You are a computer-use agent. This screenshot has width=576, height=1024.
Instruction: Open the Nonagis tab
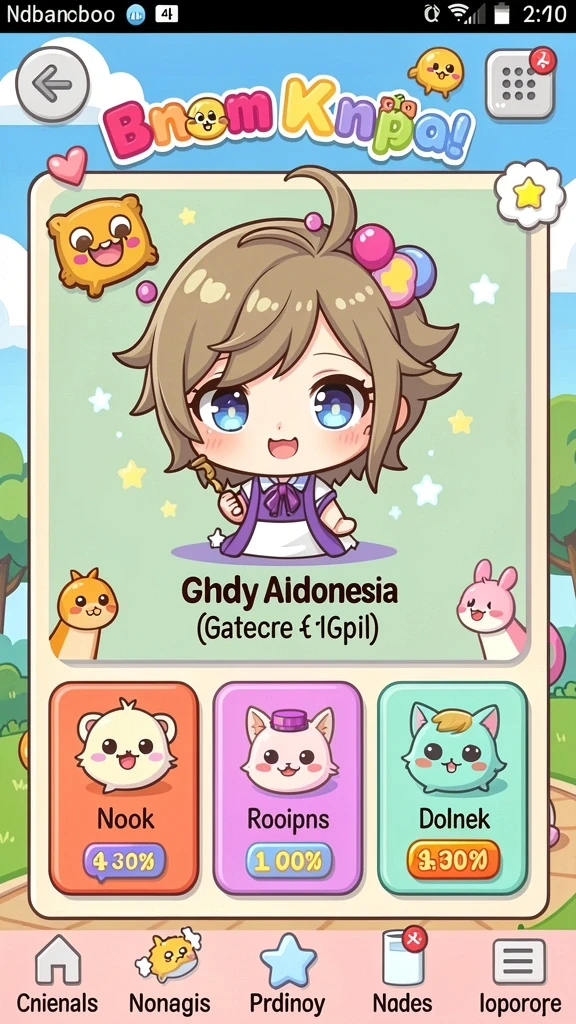(170, 974)
